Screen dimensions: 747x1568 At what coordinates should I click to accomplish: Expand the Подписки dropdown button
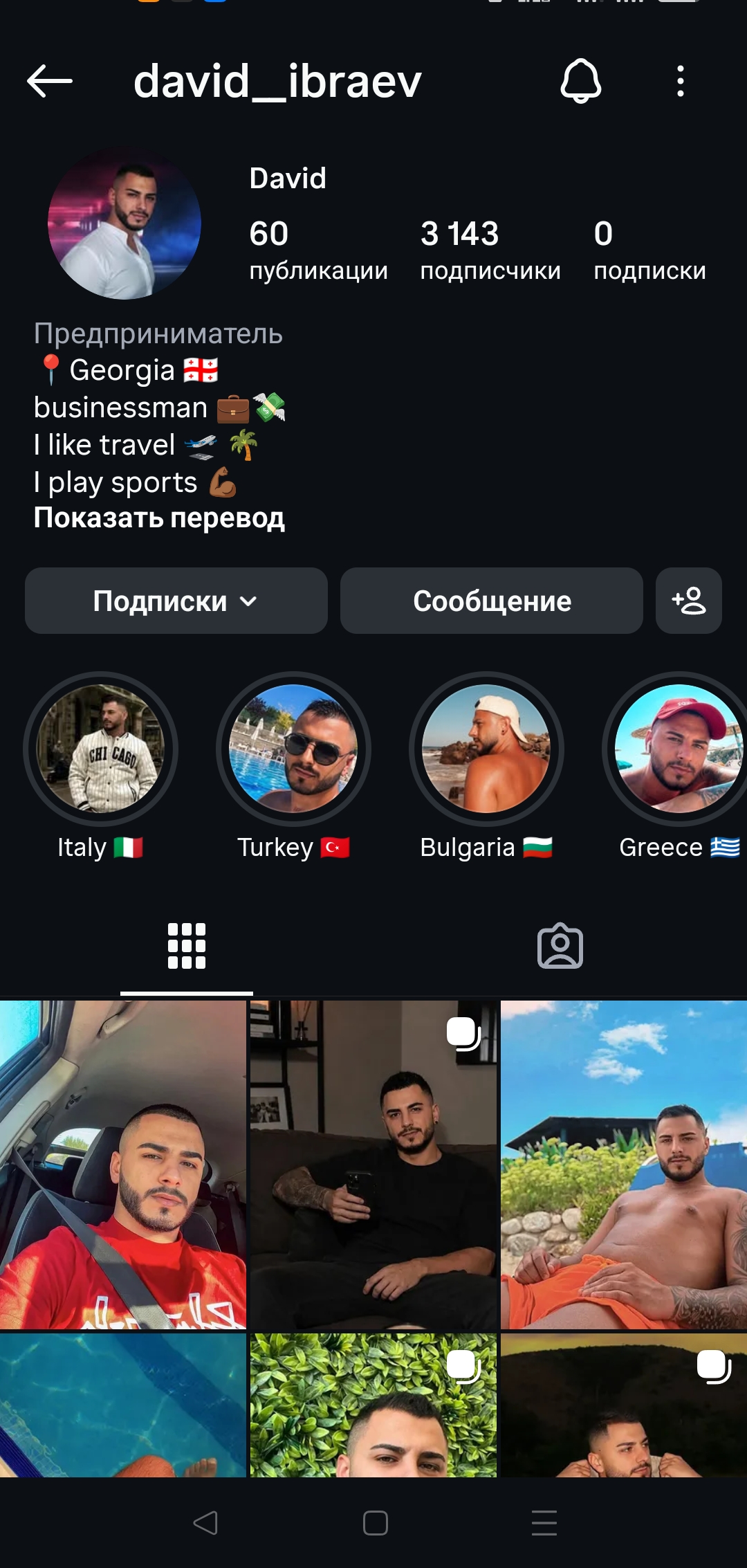pos(176,601)
